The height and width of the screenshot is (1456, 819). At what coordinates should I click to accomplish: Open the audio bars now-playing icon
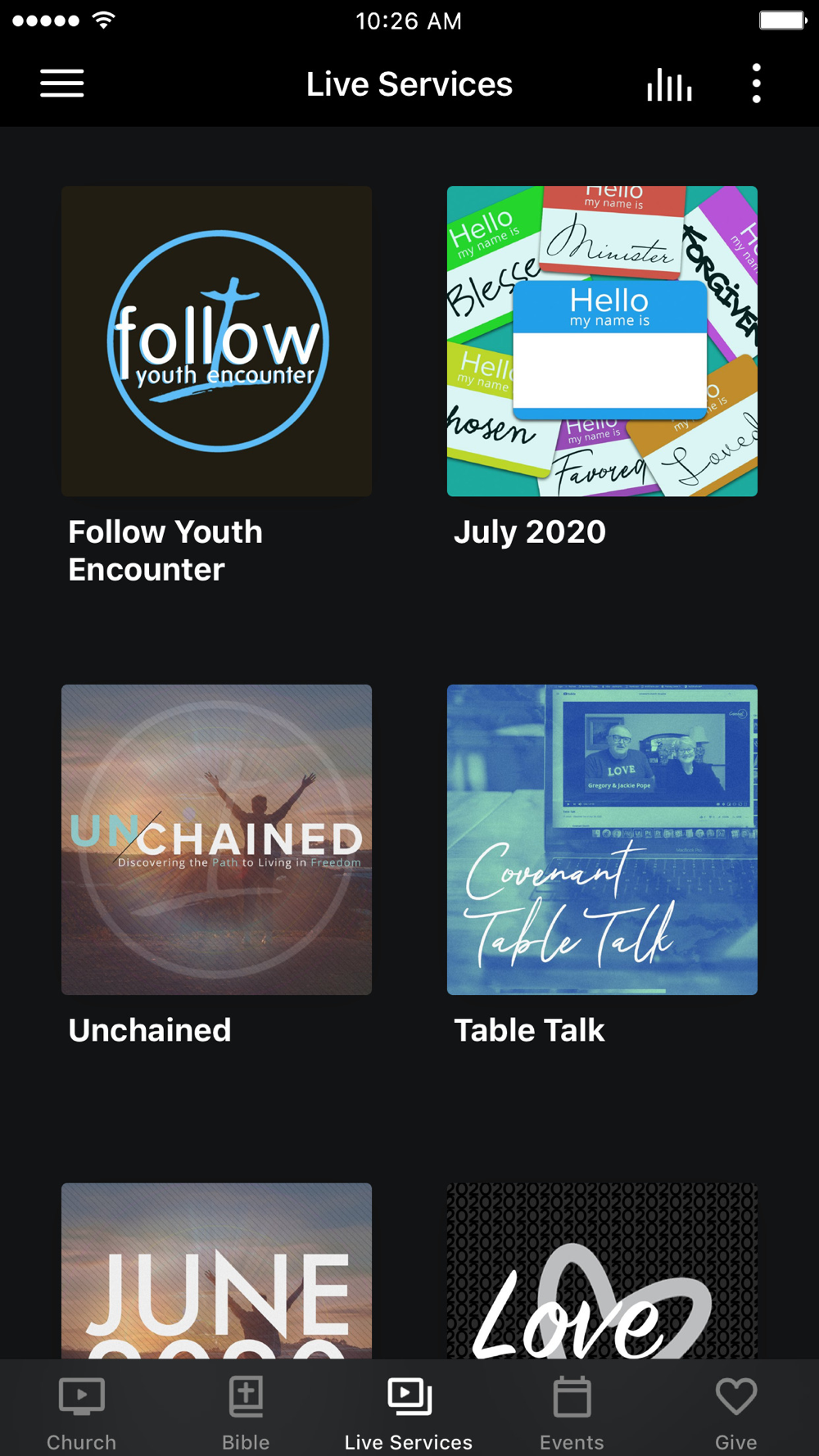tap(669, 84)
